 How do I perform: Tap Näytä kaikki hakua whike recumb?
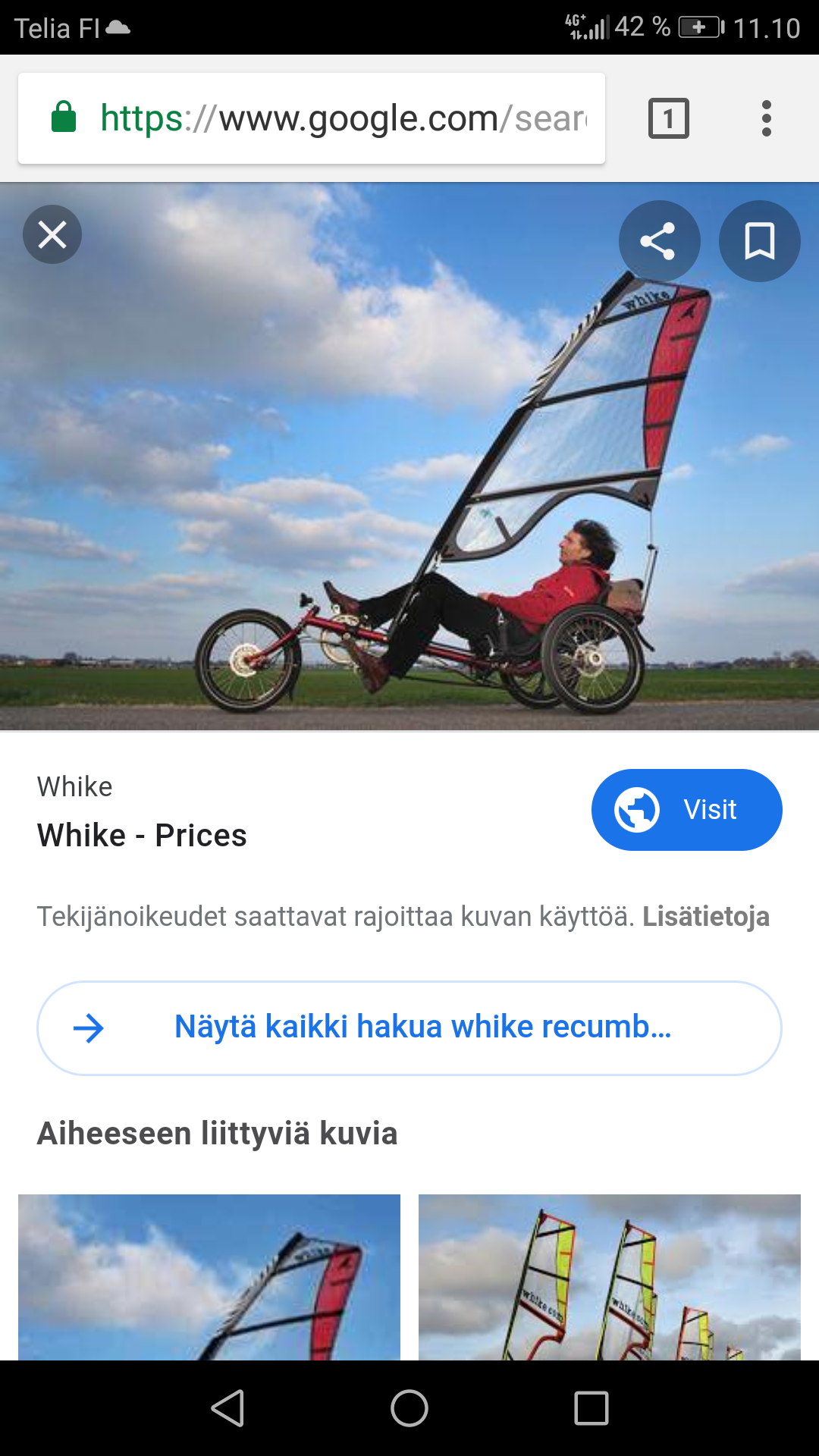coord(409,1028)
